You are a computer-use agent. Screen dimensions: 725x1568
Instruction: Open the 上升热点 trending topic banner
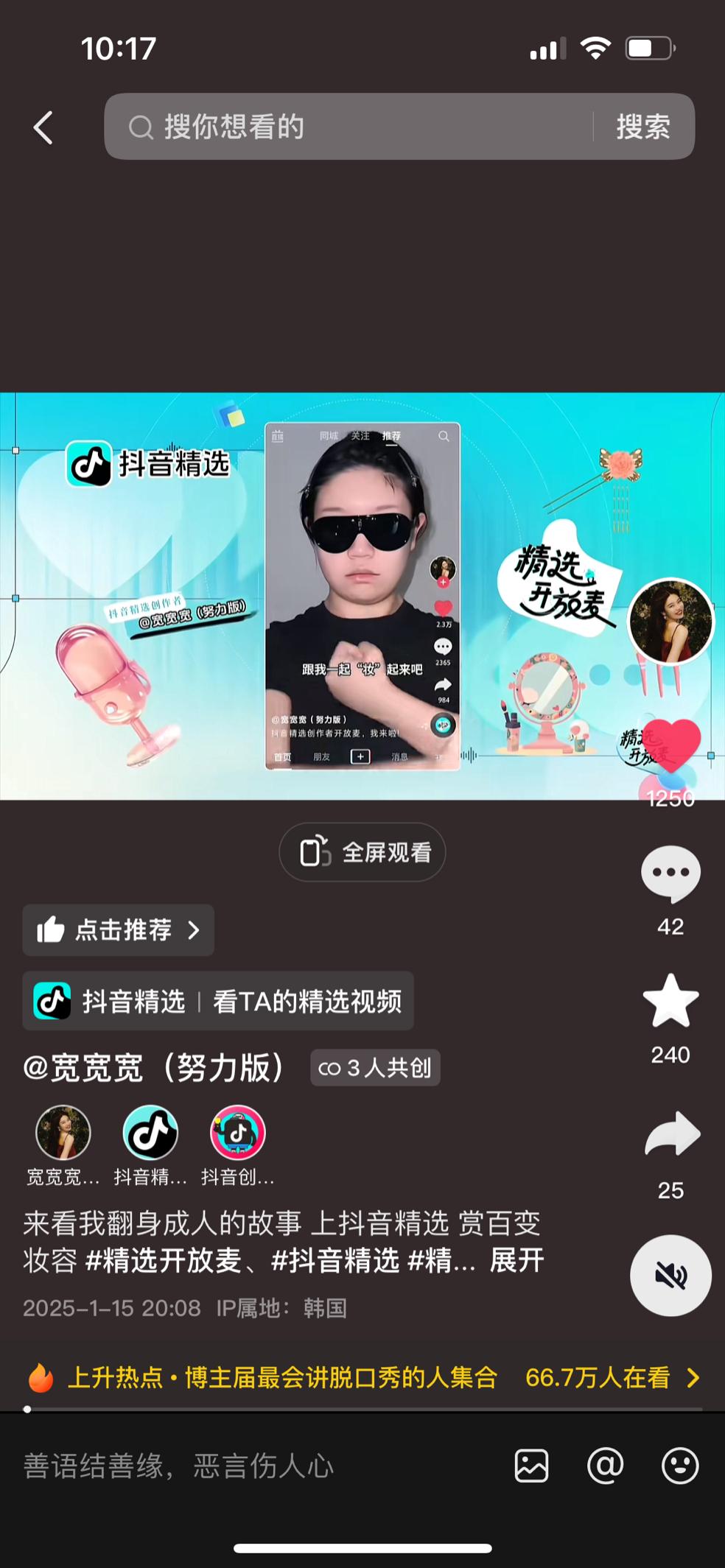[362, 1377]
